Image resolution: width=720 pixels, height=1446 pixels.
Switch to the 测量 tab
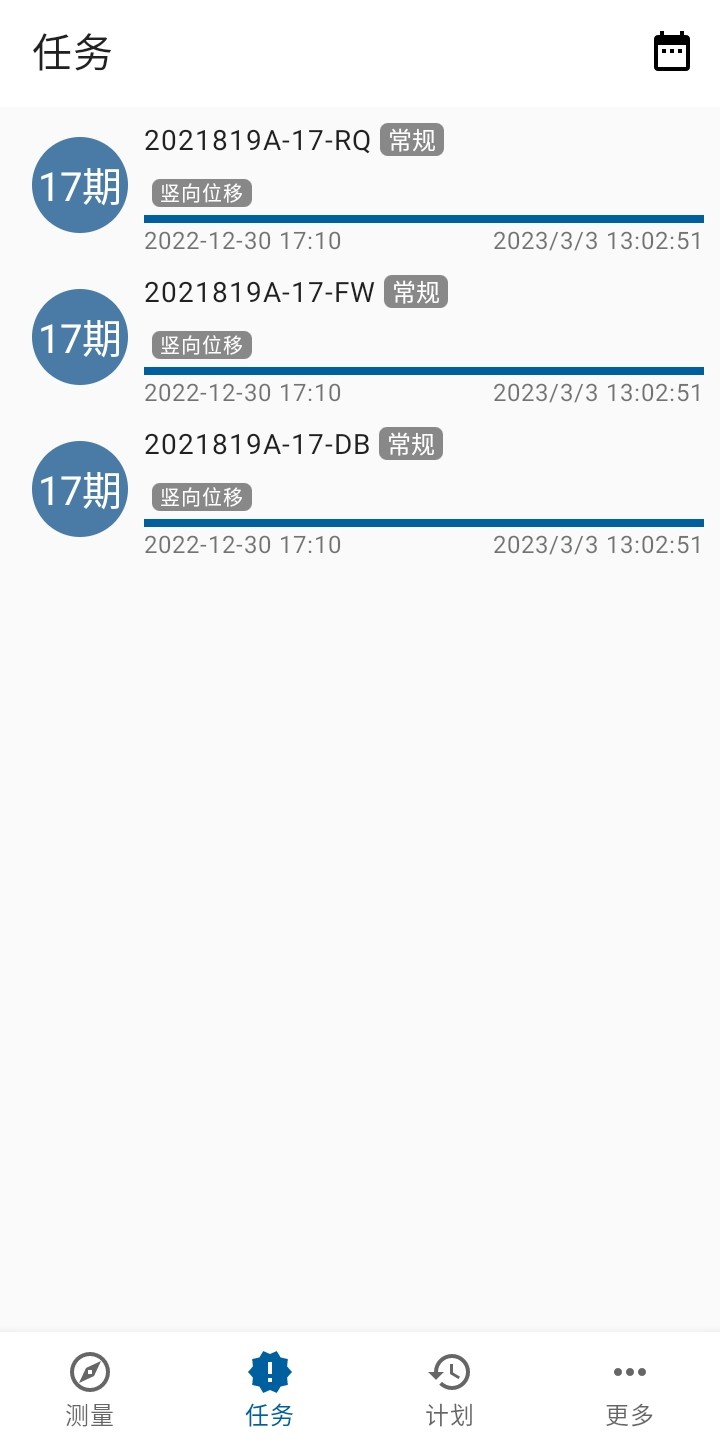90,1388
